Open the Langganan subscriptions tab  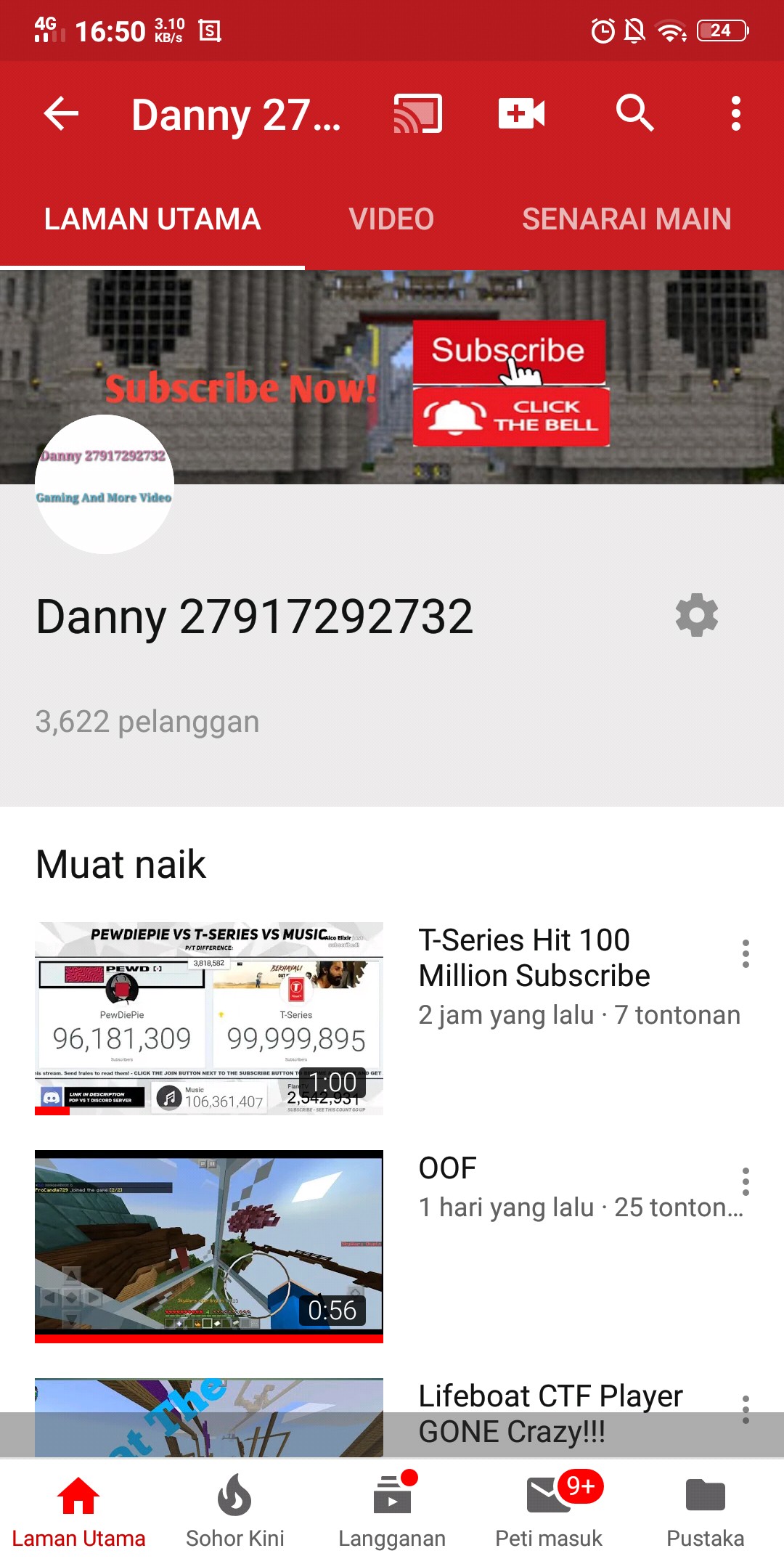[392, 1511]
